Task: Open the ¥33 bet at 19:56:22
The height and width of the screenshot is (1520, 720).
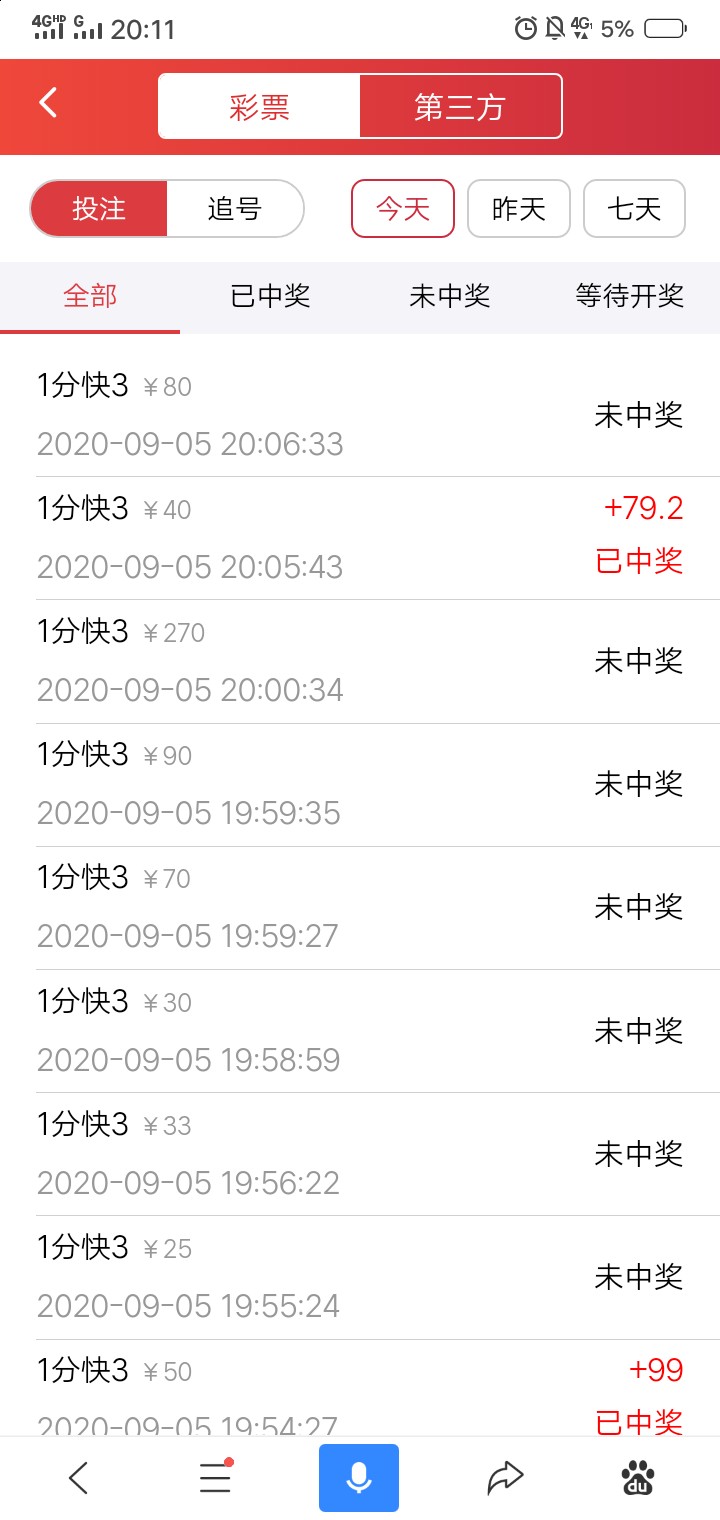Action: [x=360, y=1154]
